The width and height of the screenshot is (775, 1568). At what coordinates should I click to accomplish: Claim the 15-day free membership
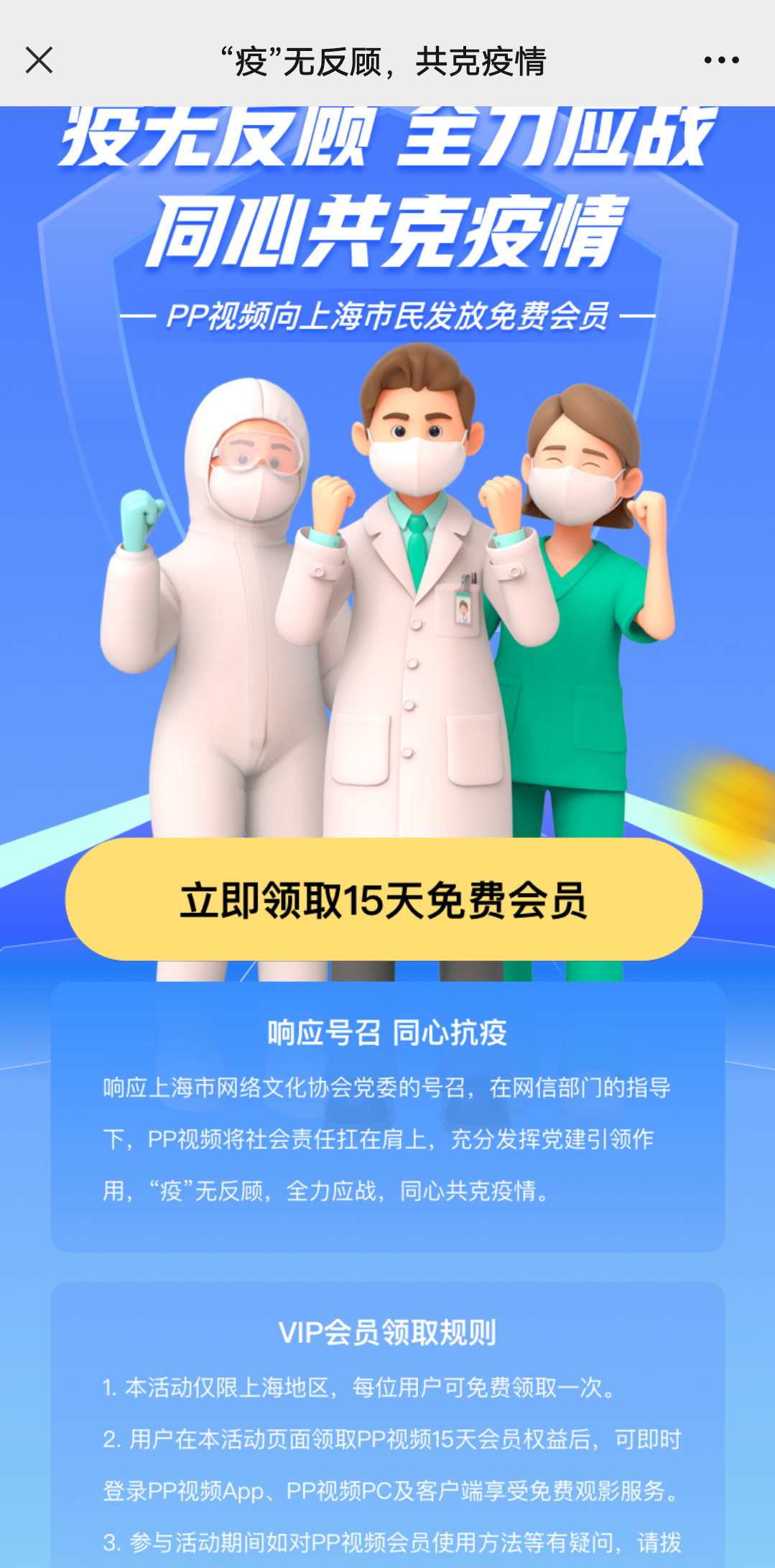pos(384,899)
